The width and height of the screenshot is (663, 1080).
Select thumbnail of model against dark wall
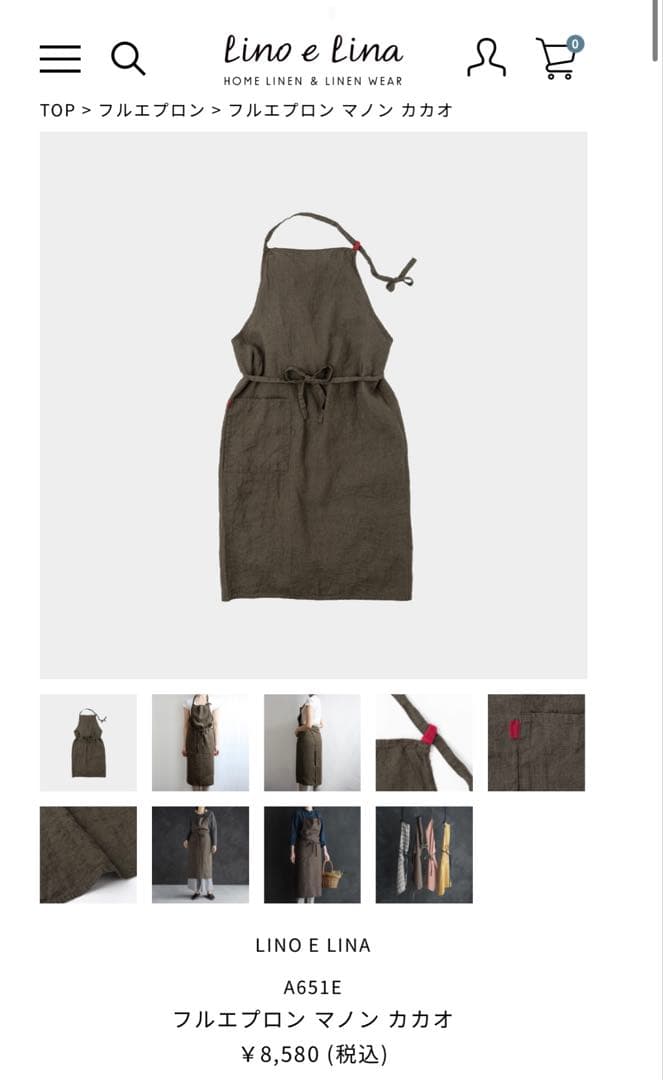(x=200, y=855)
